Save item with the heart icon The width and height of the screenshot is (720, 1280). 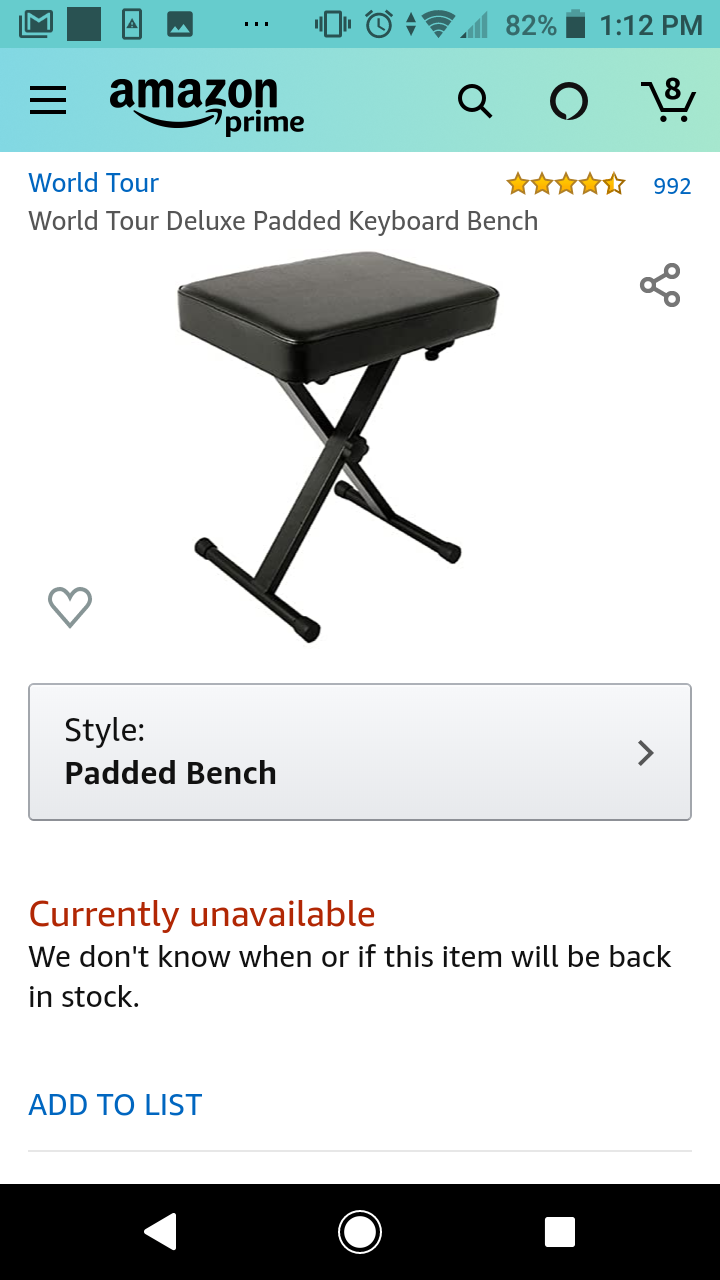tap(70, 606)
